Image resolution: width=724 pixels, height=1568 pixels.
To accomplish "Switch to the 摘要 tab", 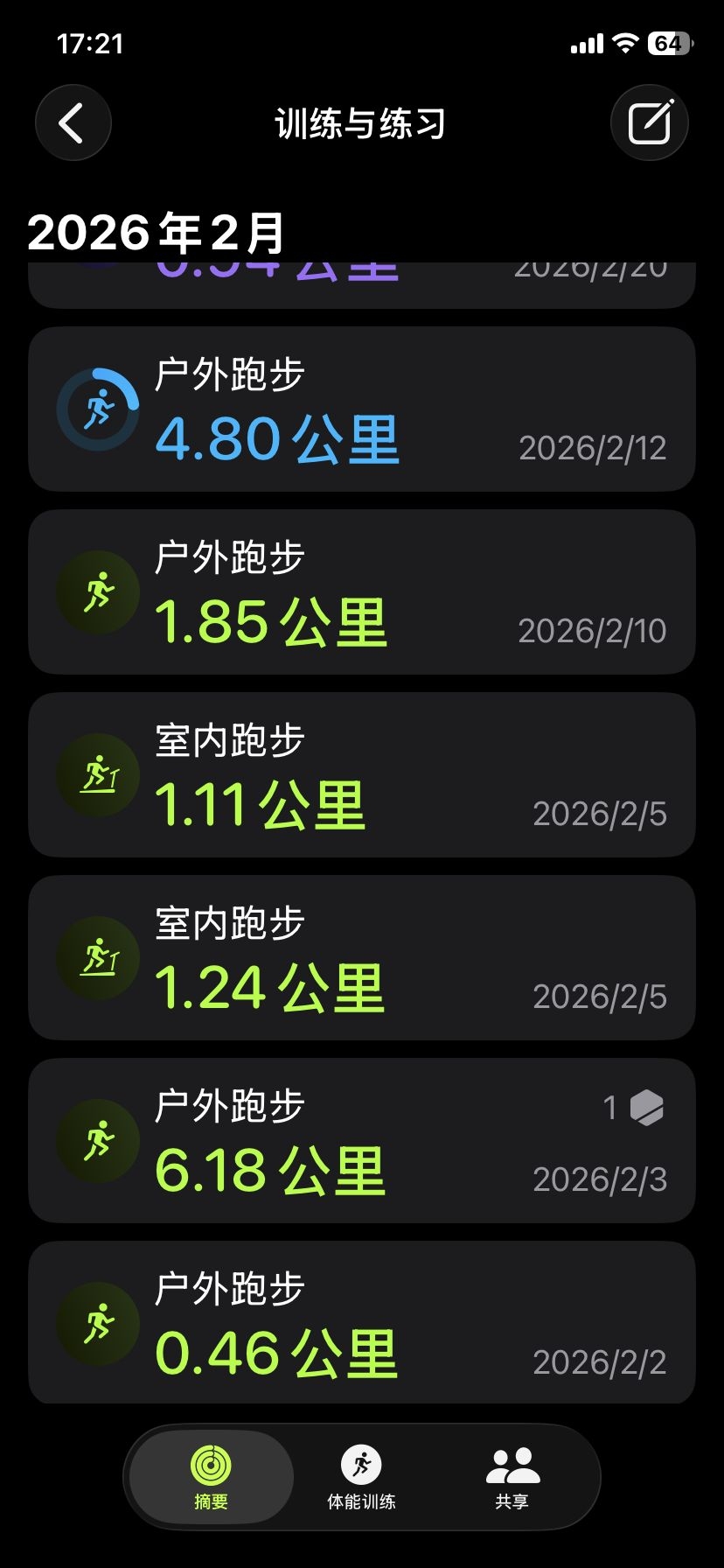I will (211, 1476).
